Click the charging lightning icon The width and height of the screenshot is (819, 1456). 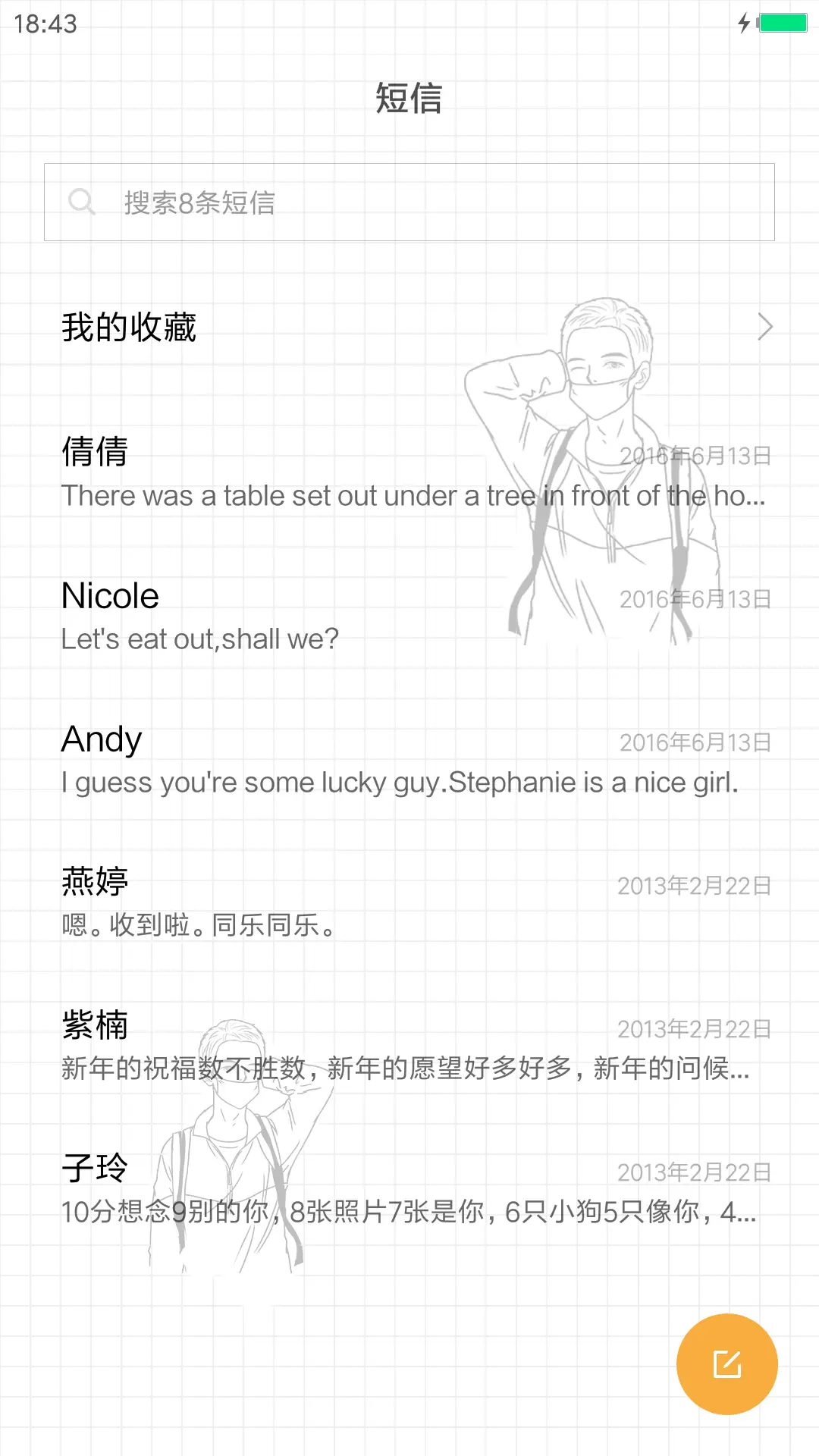(743, 24)
